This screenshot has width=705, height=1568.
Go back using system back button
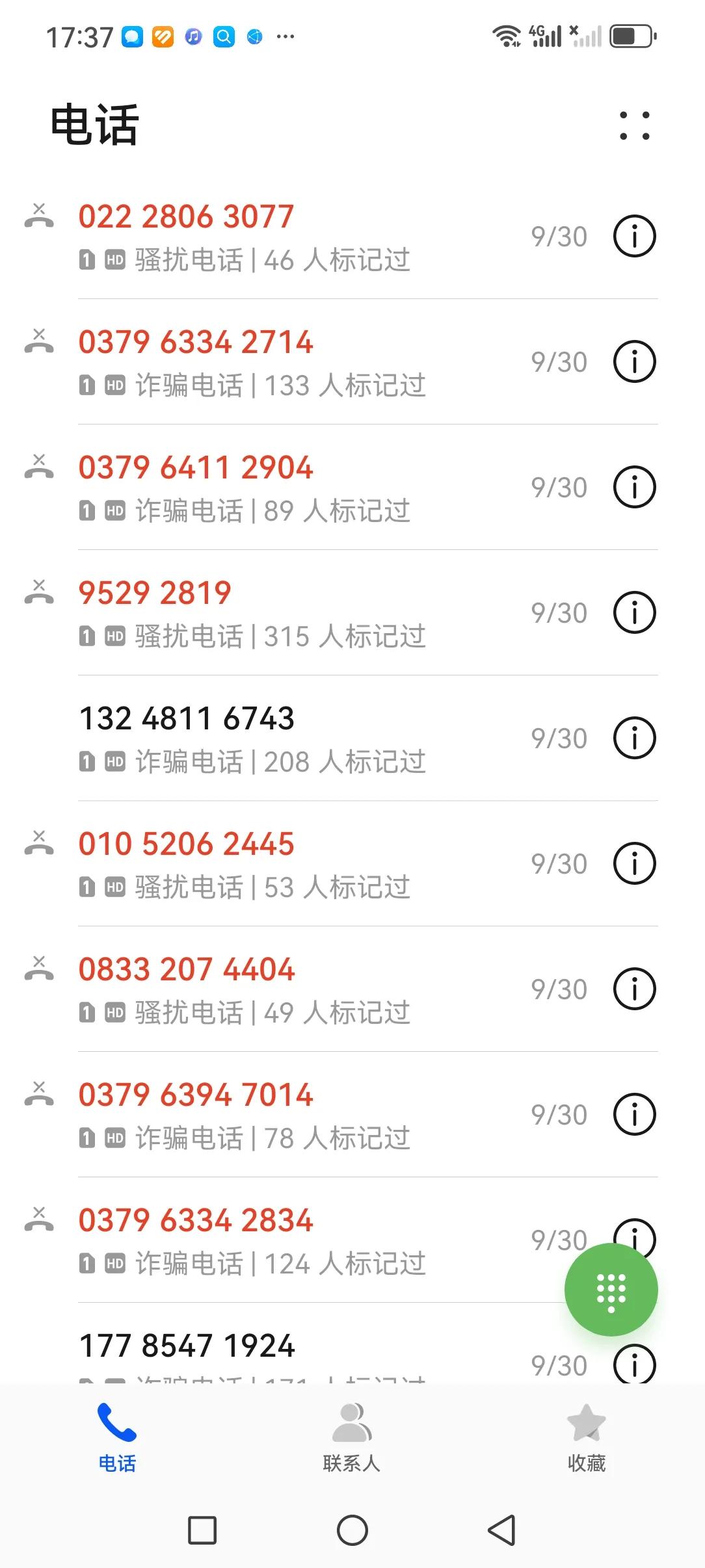pyautogui.click(x=501, y=1530)
